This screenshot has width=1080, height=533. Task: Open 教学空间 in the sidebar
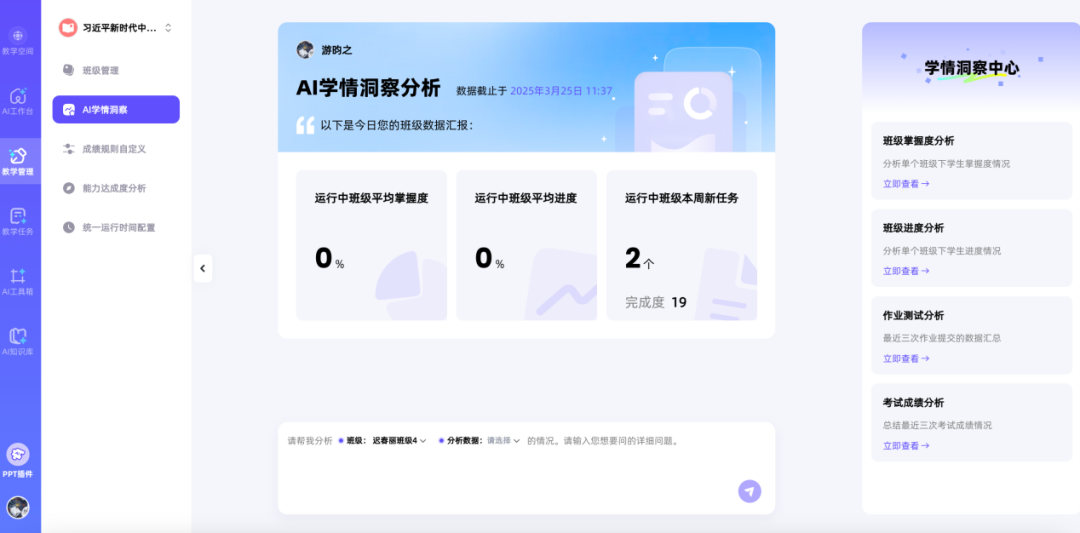pos(19,41)
